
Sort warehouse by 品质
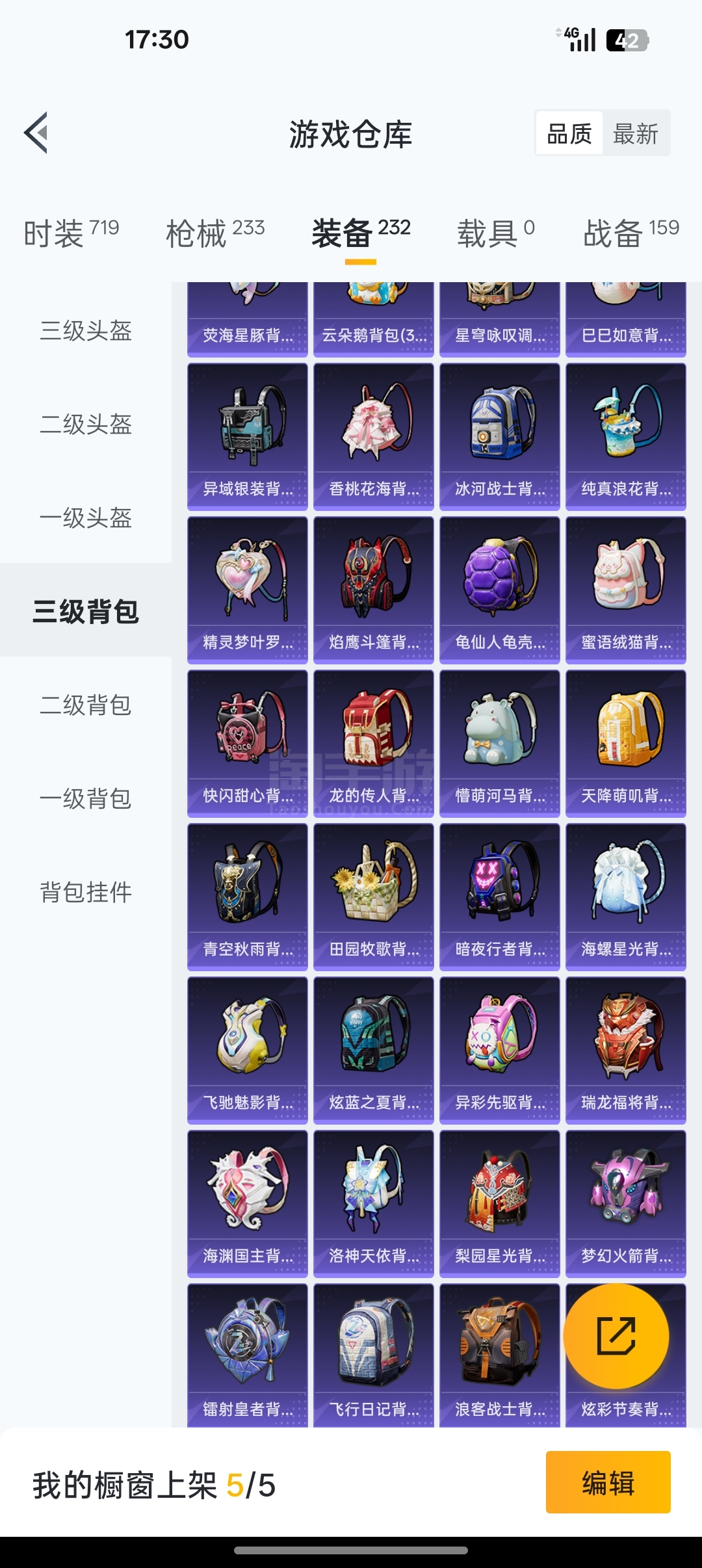[569, 134]
